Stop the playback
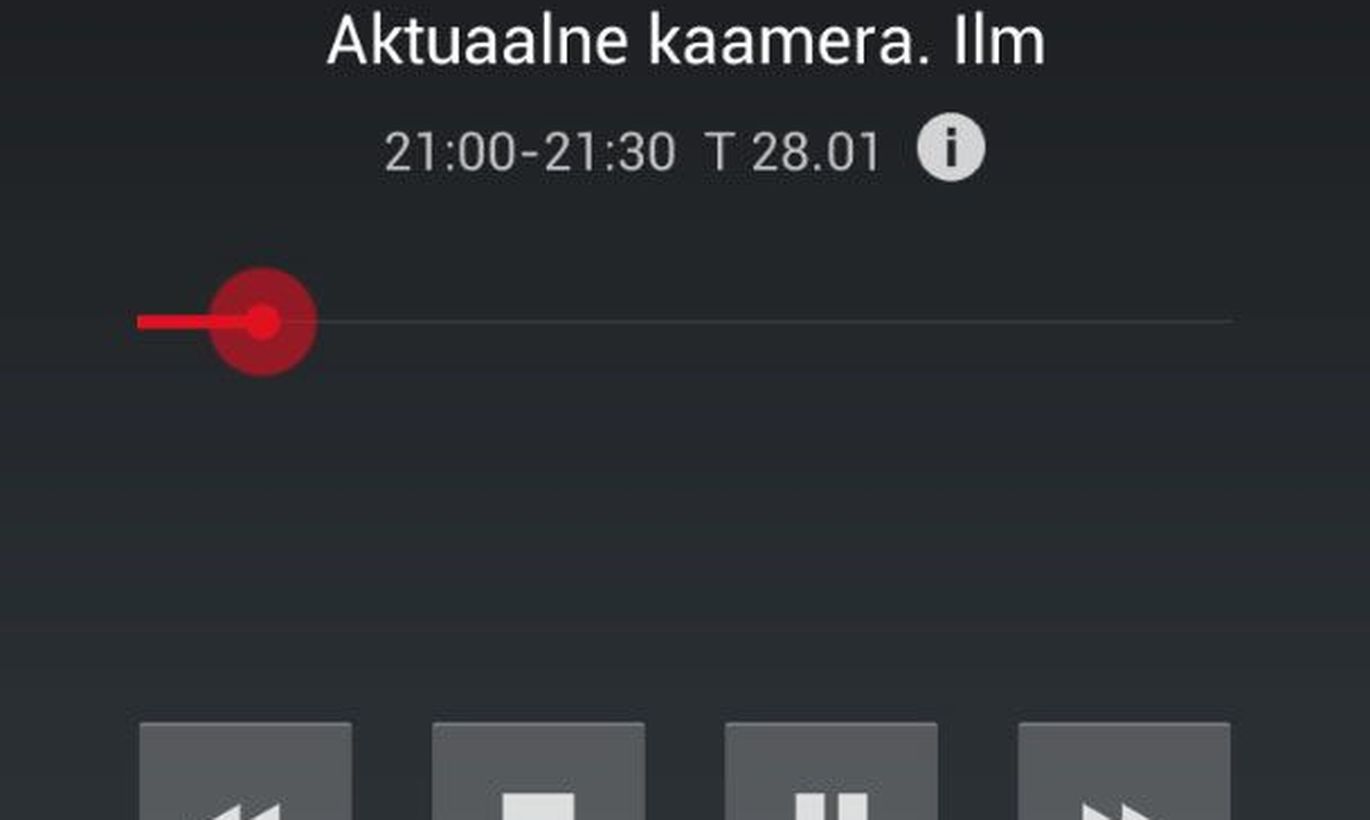1370x820 pixels. pos(538,775)
